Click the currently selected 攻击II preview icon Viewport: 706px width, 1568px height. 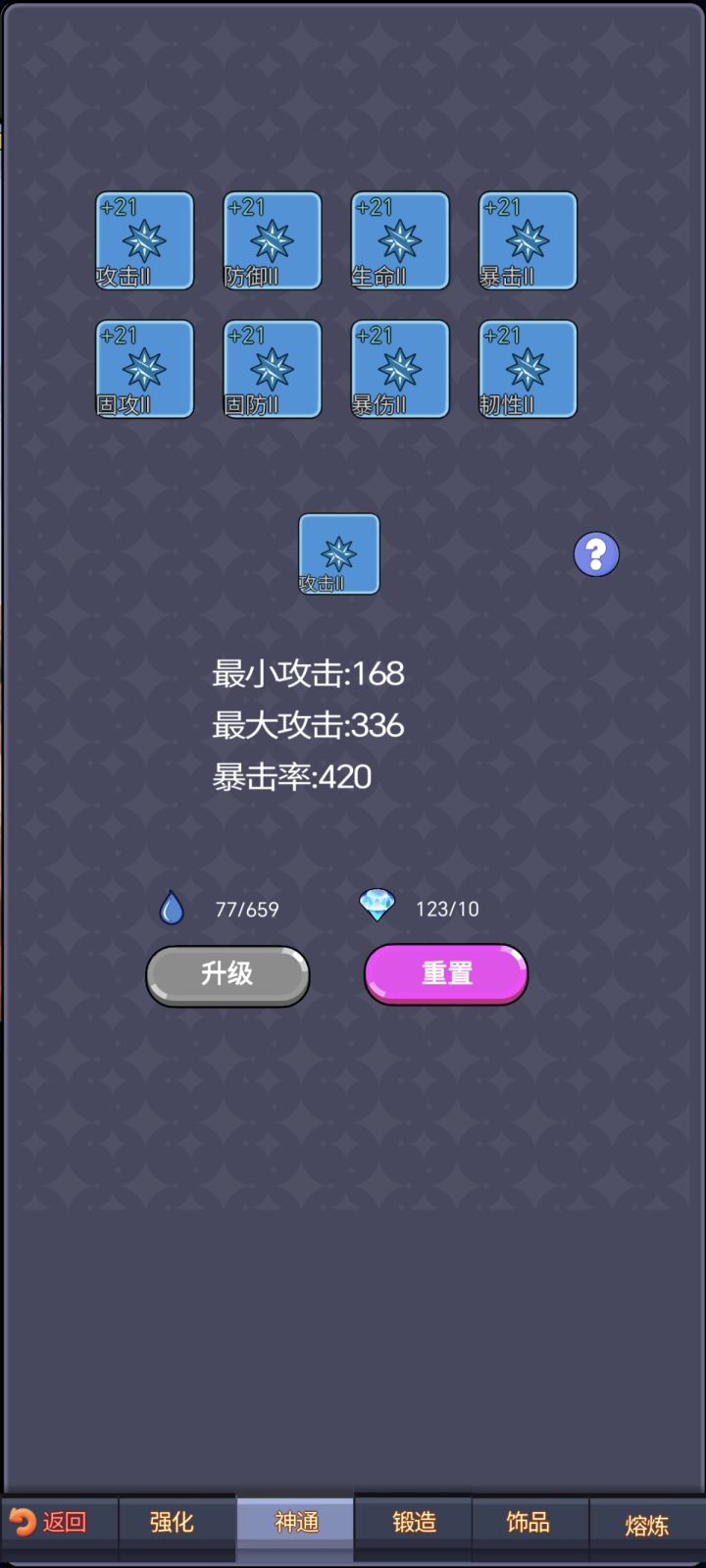(338, 552)
